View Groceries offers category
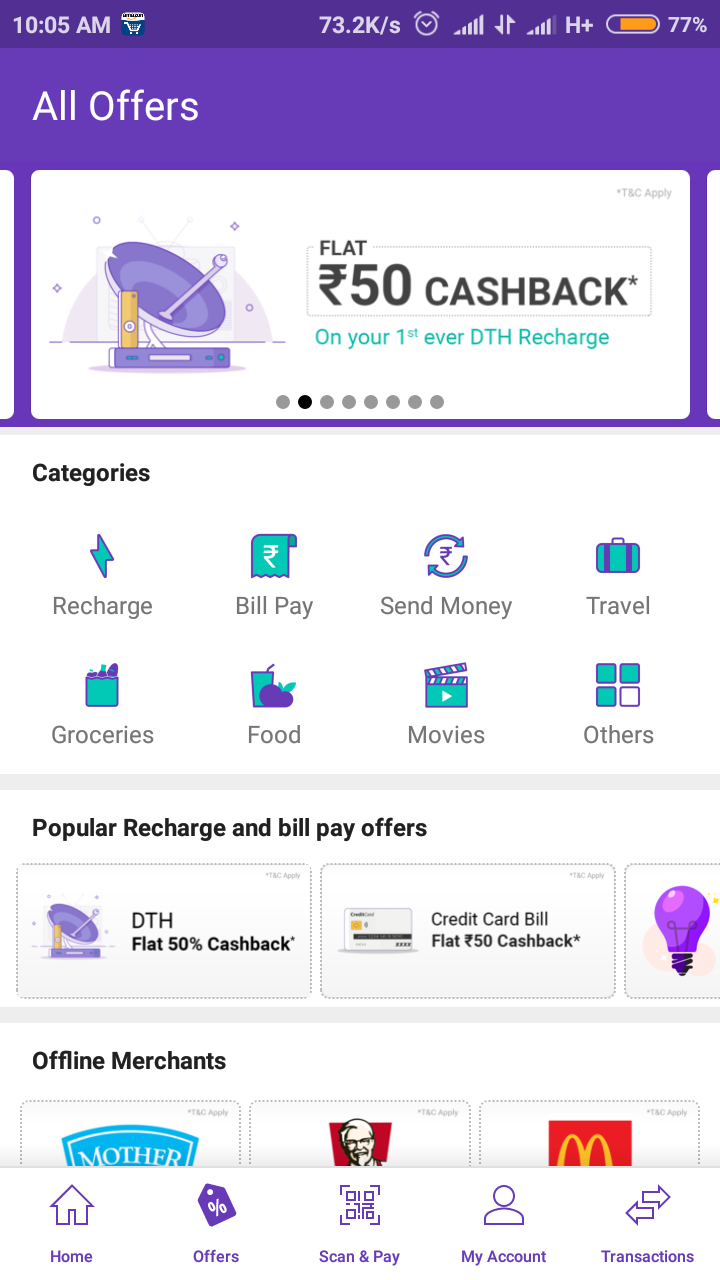 click(102, 704)
